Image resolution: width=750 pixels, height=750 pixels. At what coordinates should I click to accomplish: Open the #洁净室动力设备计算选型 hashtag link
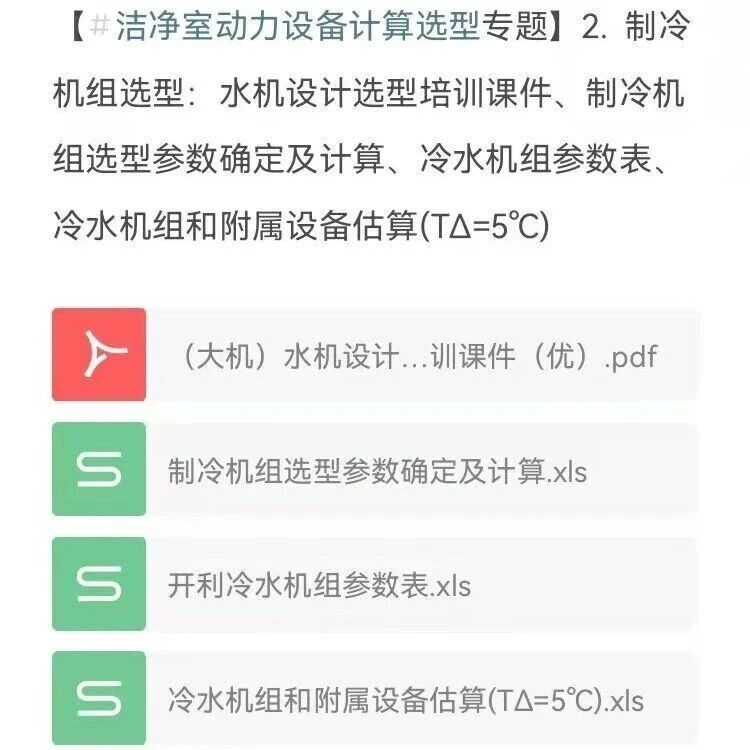coord(285,26)
